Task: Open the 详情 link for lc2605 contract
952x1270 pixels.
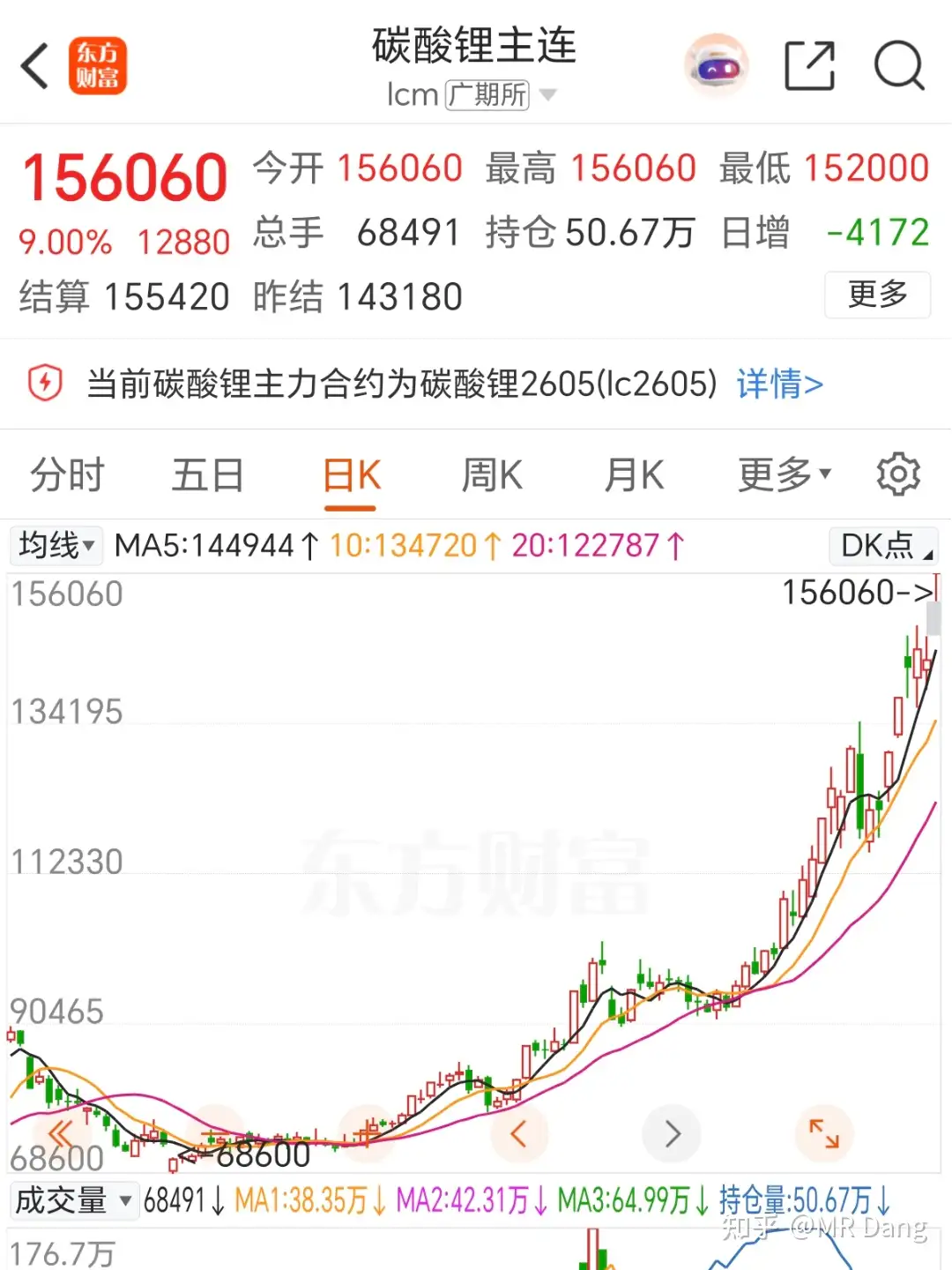Action: tap(779, 385)
